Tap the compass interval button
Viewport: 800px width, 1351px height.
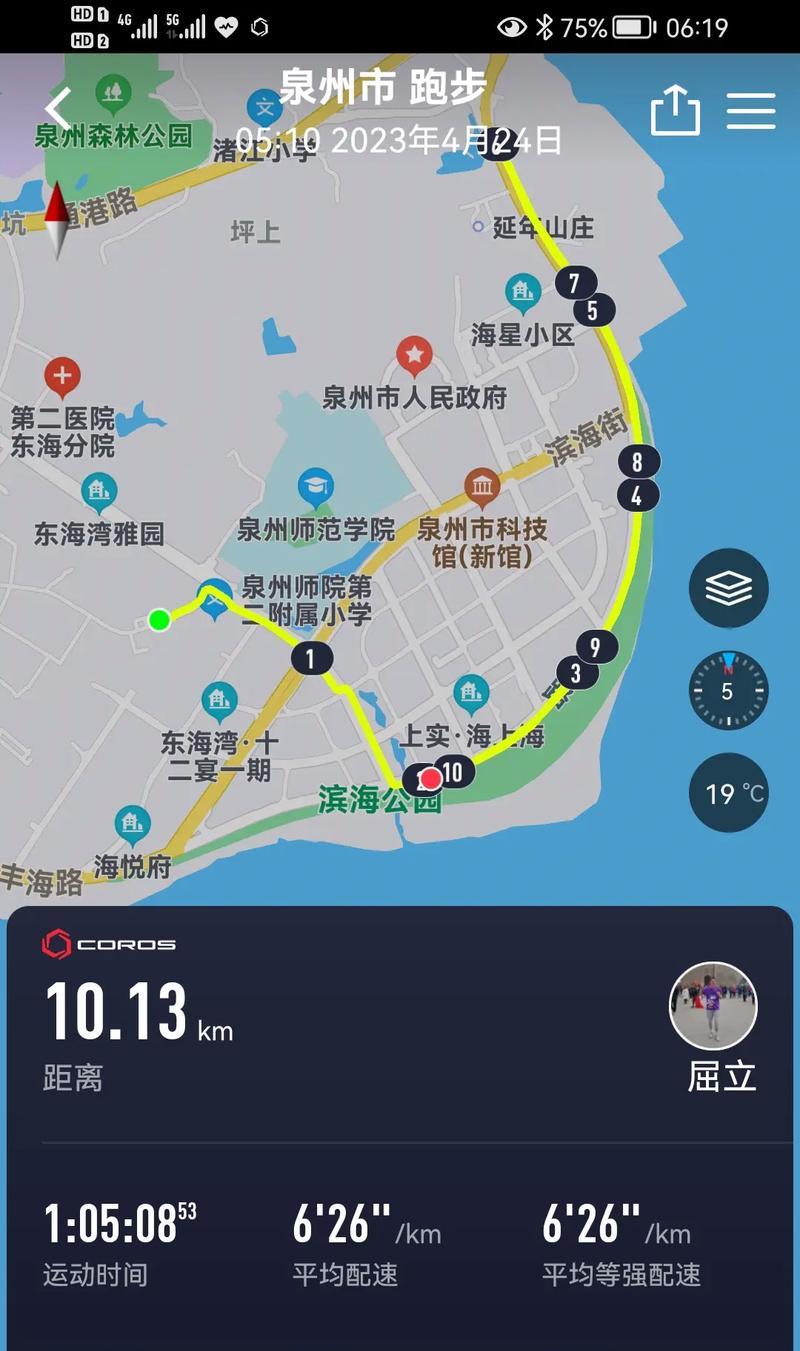(x=728, y=691)
